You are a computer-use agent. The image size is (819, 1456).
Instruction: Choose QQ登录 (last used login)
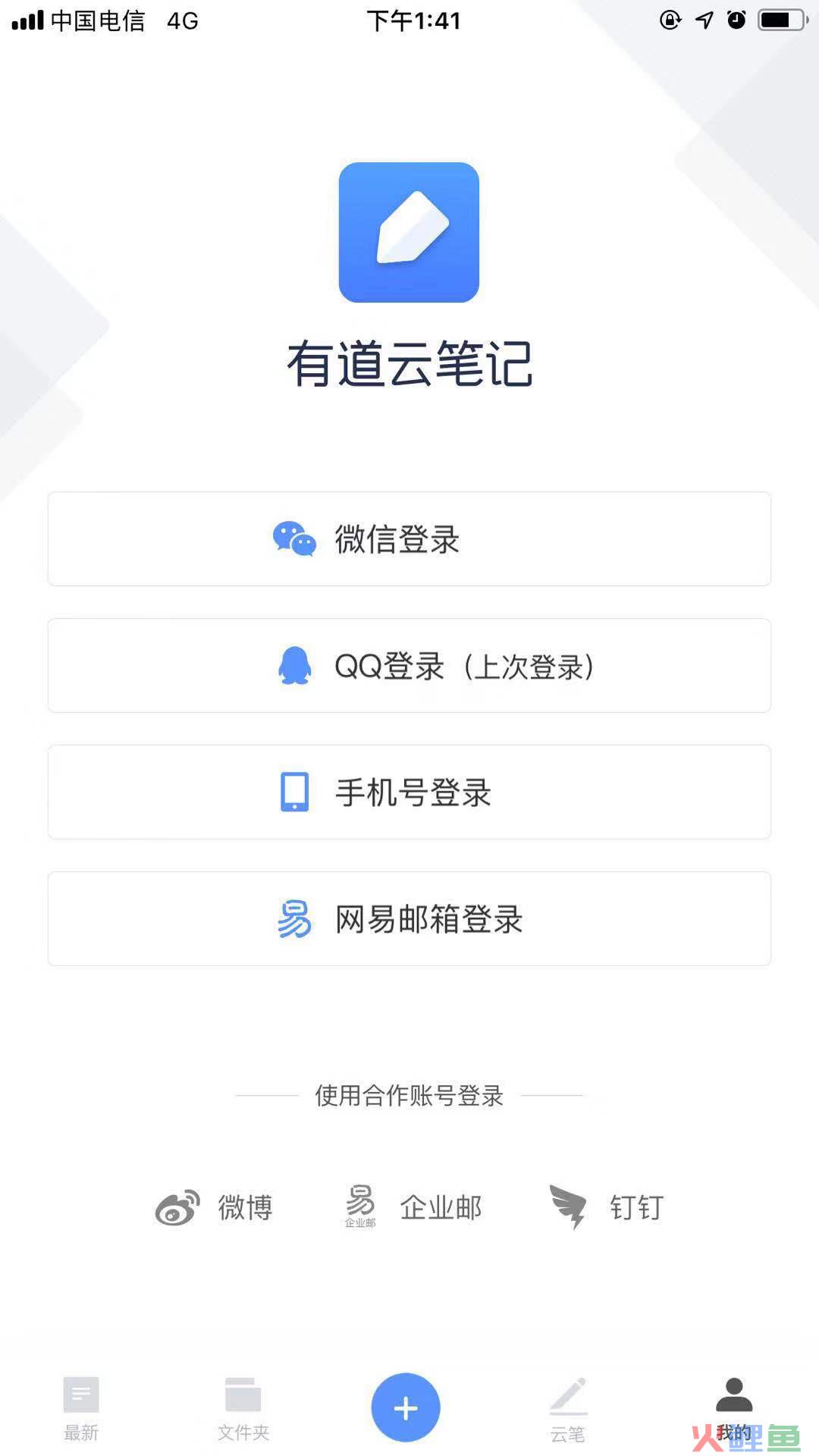(409, 665)
